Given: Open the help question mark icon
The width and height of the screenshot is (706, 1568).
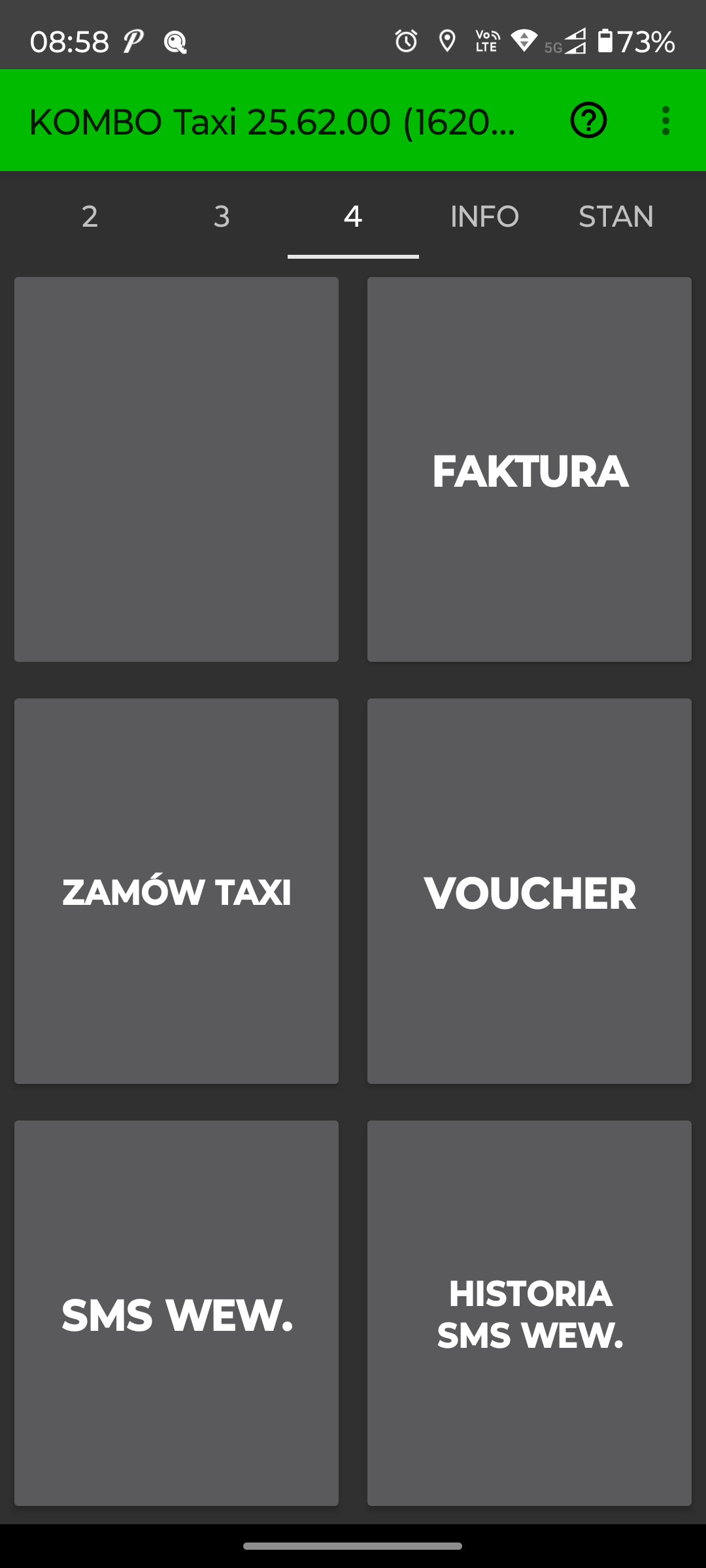Looking at the screenshot, I should [588, 121].
